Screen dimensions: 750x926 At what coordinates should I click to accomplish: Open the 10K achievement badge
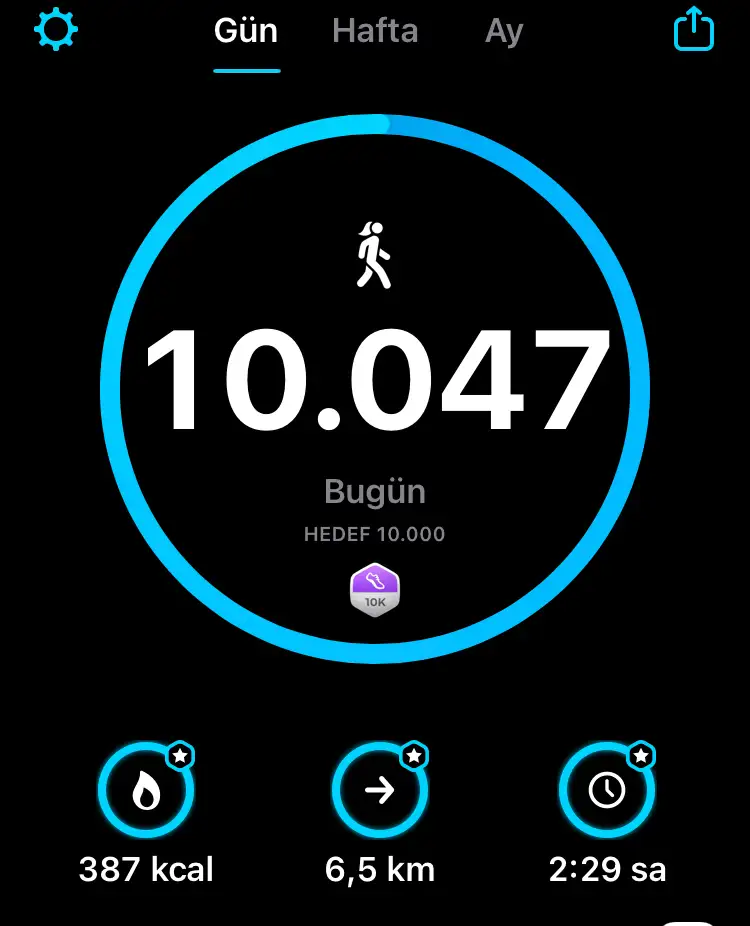pos(375,590)
